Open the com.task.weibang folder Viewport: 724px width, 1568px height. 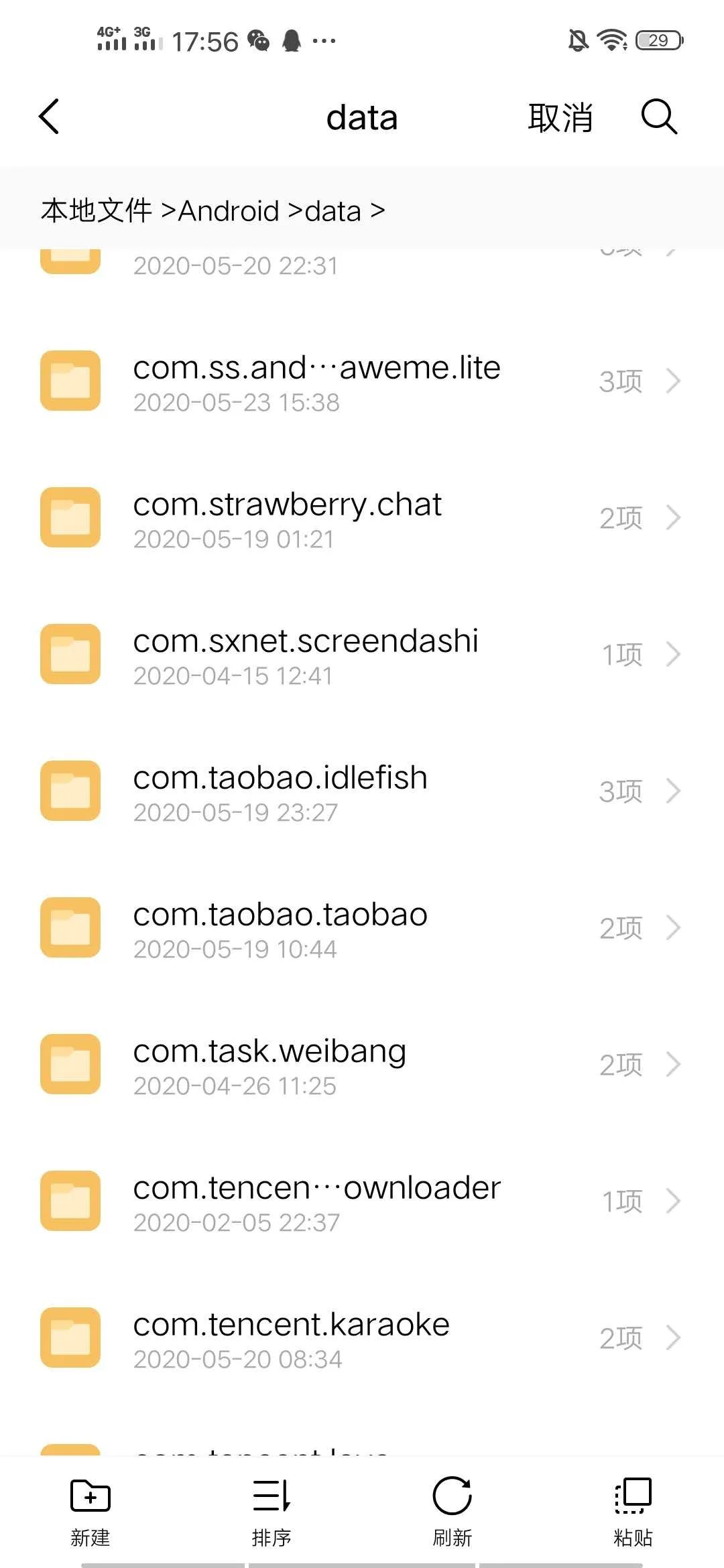pyautogui.click(x=362, y=1065)
